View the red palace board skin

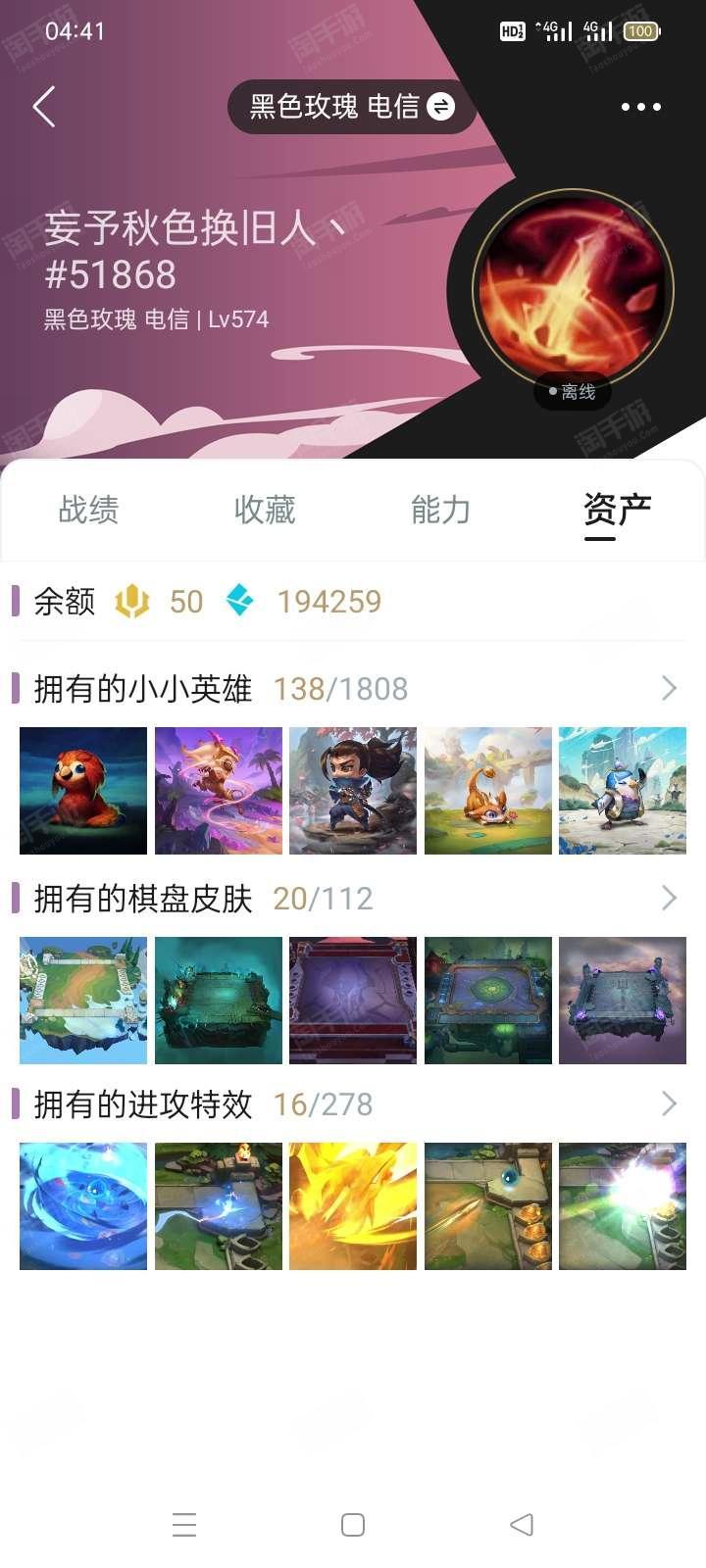point(353,1001)
